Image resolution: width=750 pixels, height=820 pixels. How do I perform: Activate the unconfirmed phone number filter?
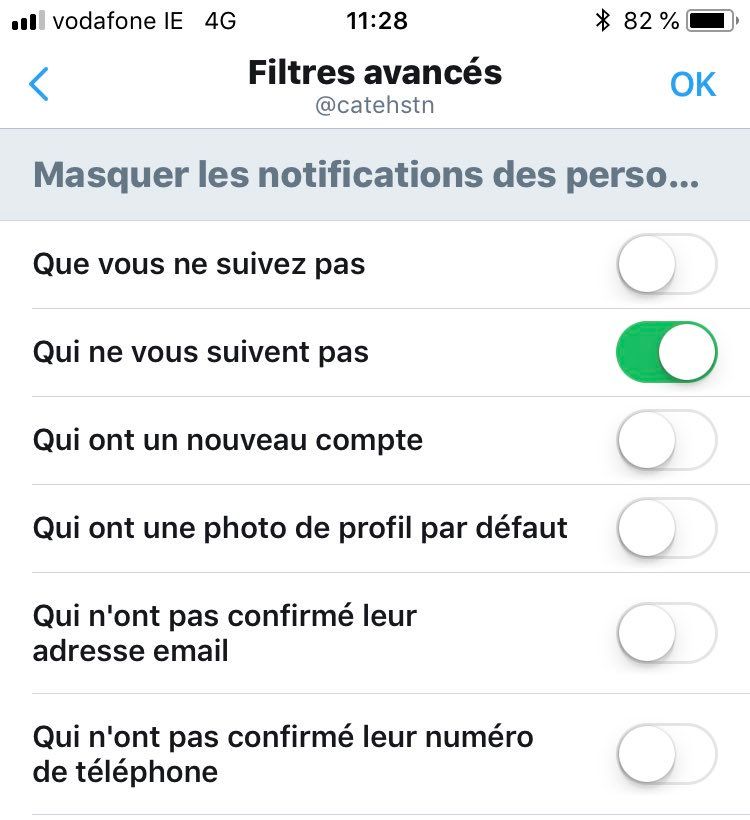[x=667, y=754]
